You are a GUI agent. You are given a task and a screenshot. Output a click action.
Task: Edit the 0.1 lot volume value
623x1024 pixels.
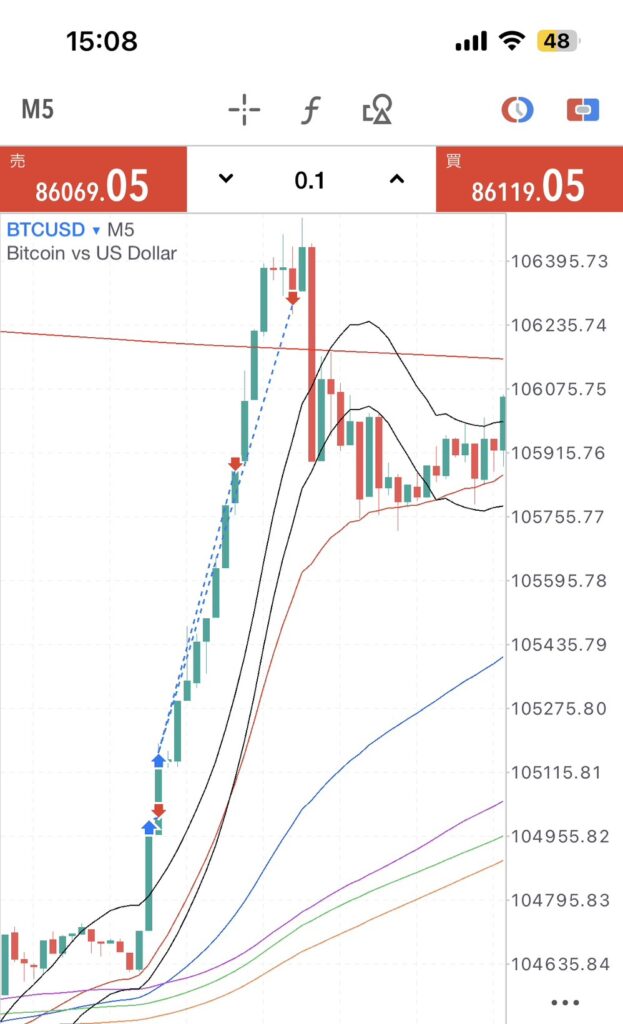310,181
